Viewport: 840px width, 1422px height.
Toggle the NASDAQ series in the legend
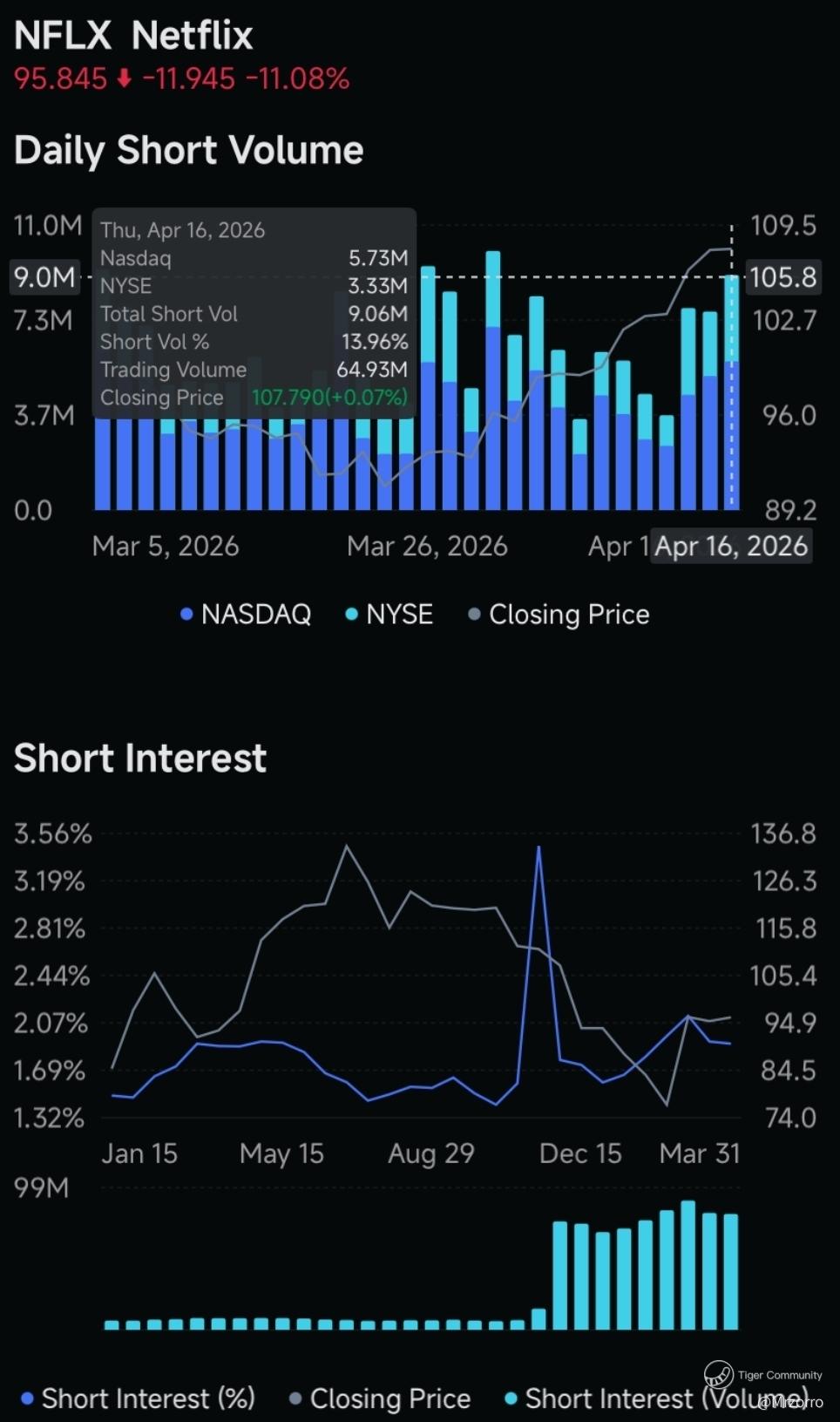(246, 615)
